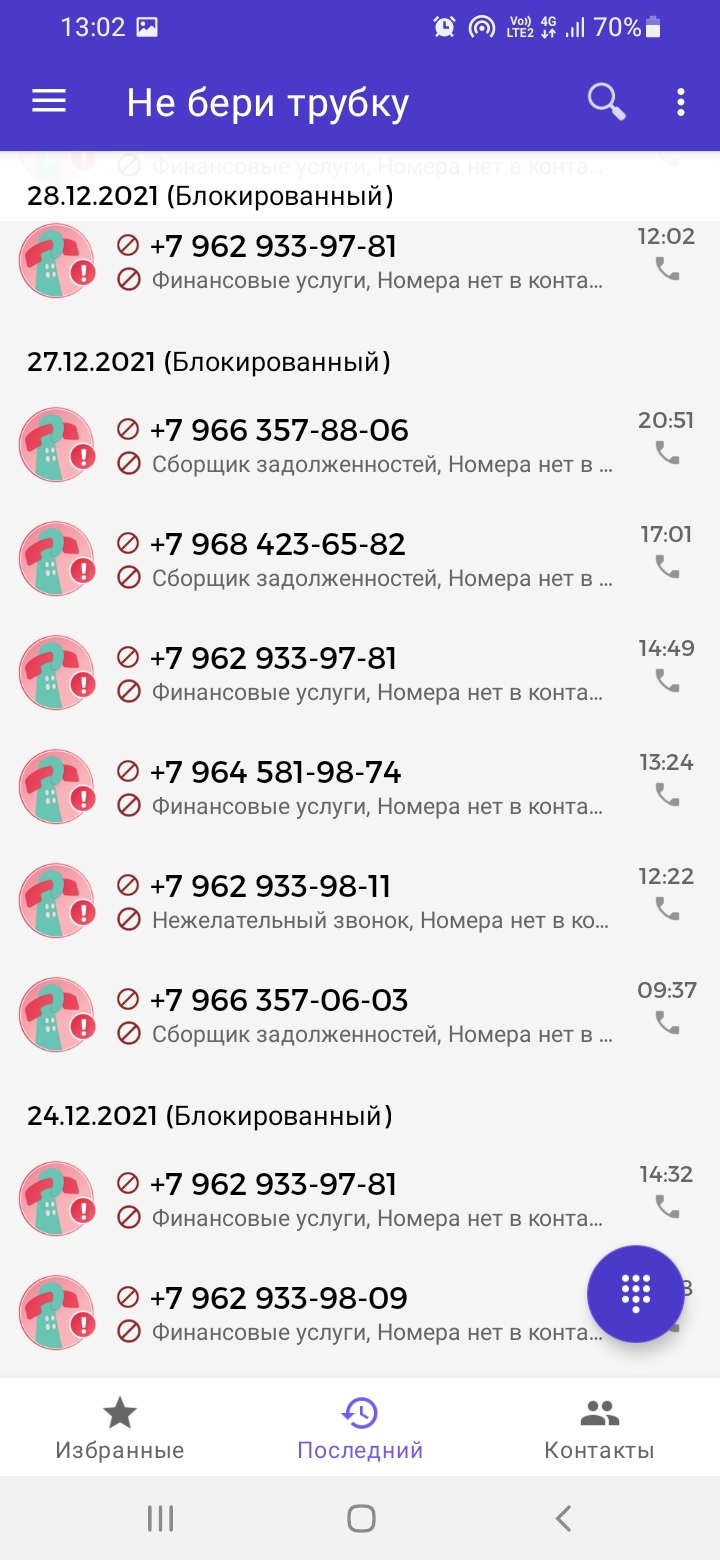The image size is (720, 1560).
Task: Call back +7 966 357-06-03 with phone icon
Action: click(x=667, y=1022)
